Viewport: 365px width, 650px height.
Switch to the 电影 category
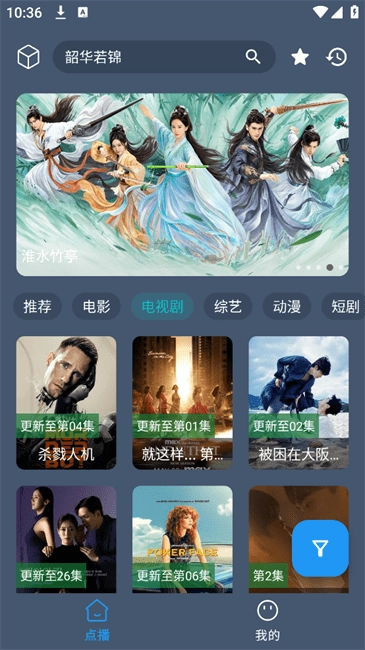pyautogui.click(x=96, y=306)
